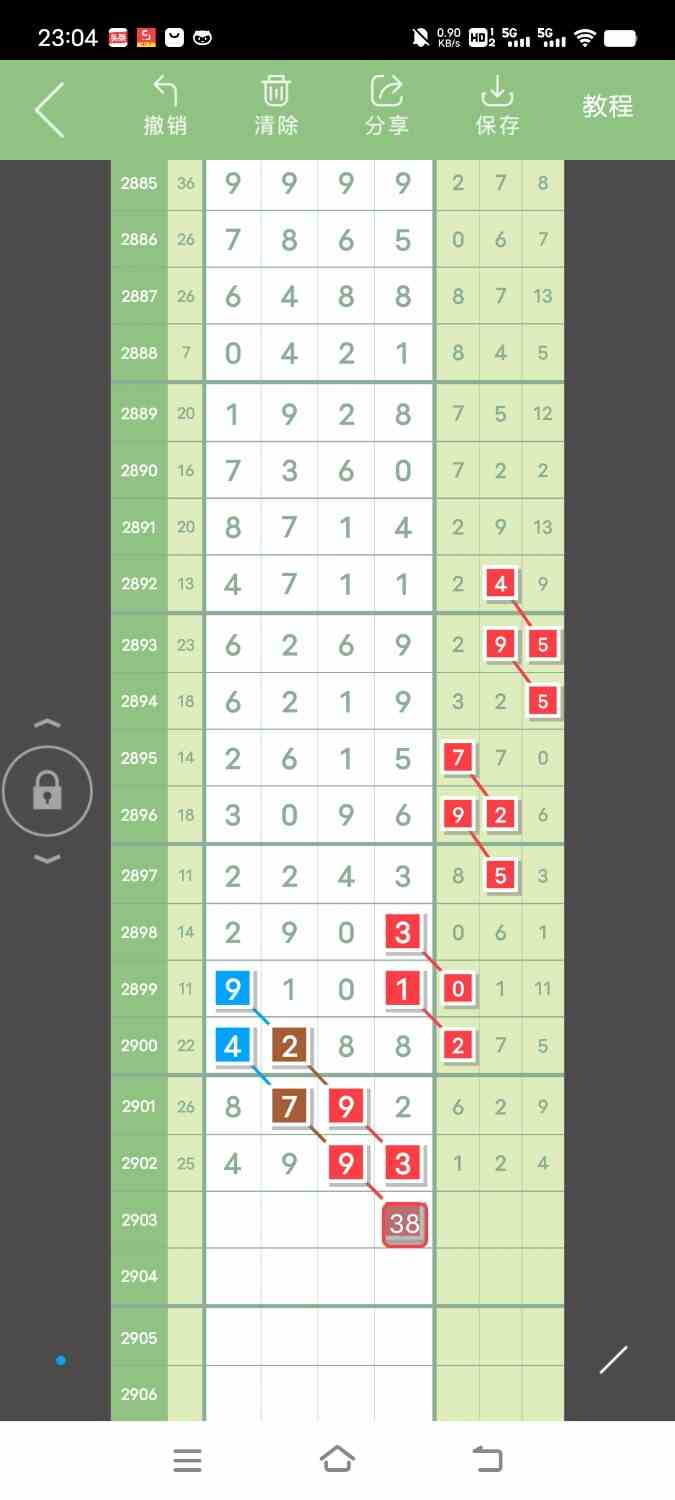
Task: Tap the system home button
Action: coord(337,1460)
